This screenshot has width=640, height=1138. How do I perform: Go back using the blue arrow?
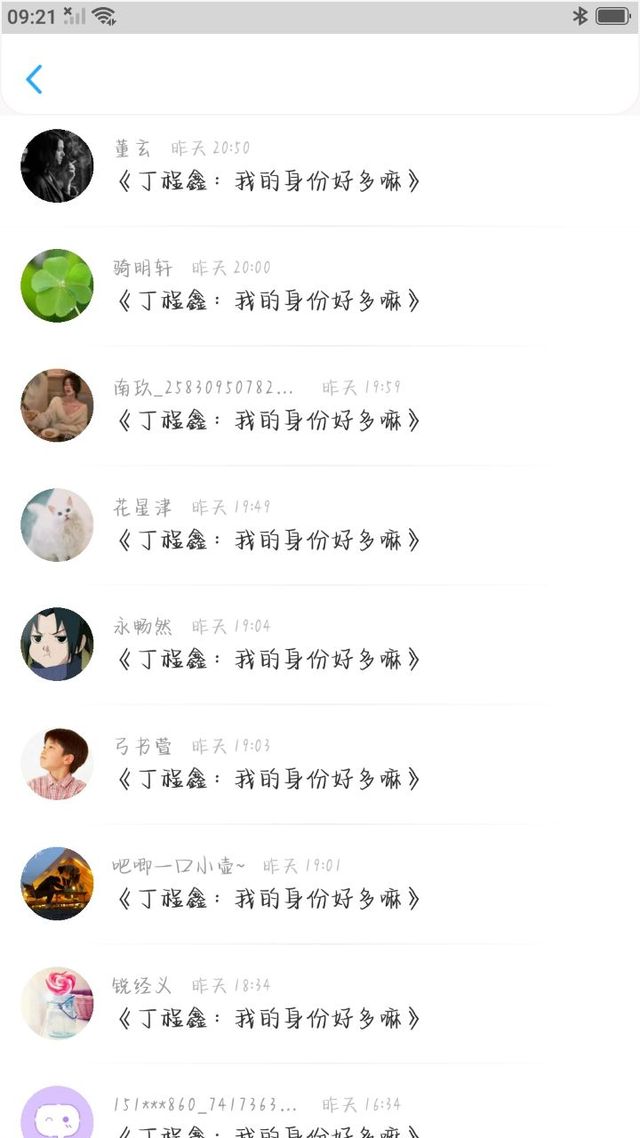tap(34, 79)
